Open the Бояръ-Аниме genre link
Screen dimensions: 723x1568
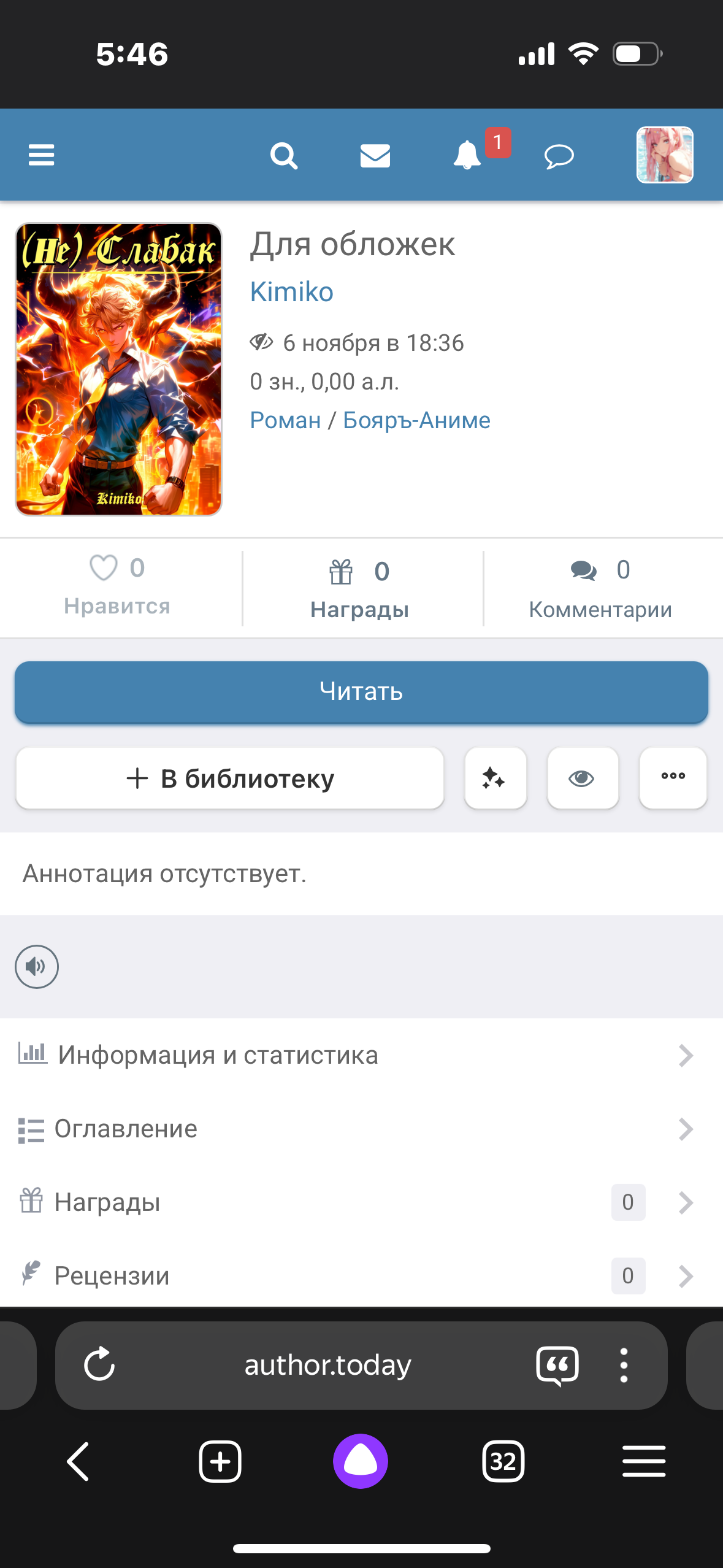point(416,420)
